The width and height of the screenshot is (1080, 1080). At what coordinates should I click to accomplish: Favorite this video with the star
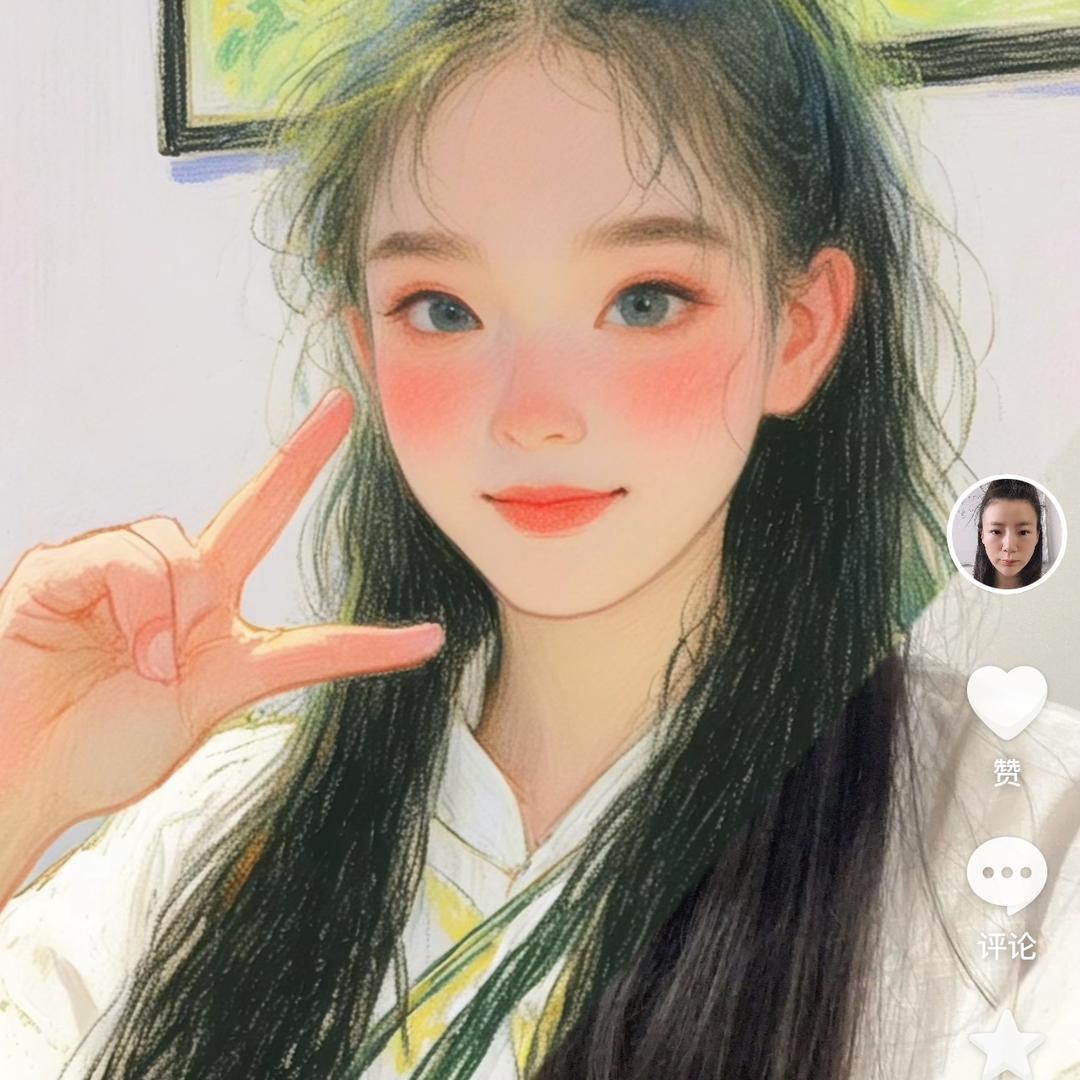tap(1006, 1045)
